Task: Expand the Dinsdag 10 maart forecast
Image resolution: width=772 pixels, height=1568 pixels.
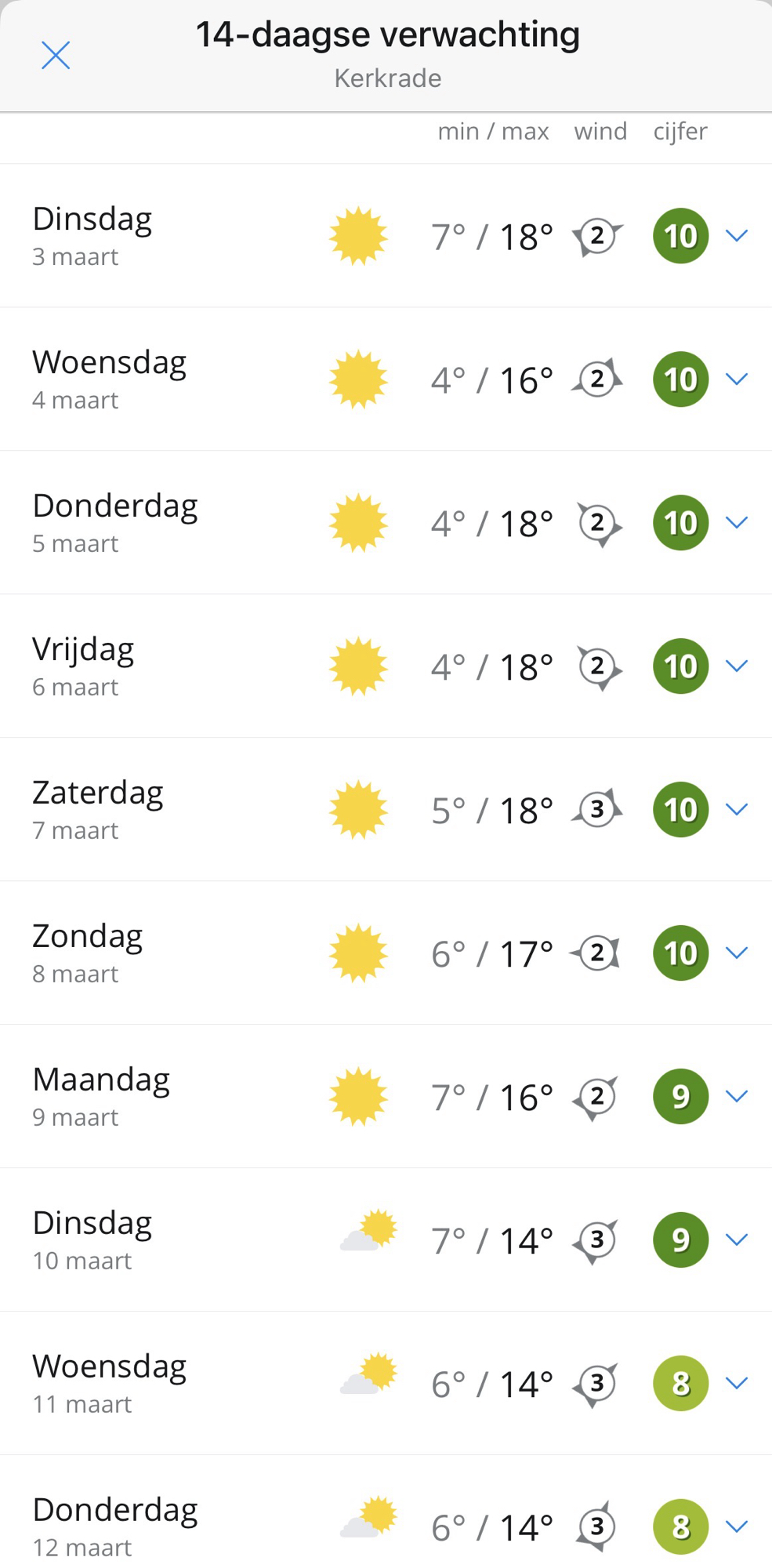Action: pyautogui.click(x=736, y=1240)
